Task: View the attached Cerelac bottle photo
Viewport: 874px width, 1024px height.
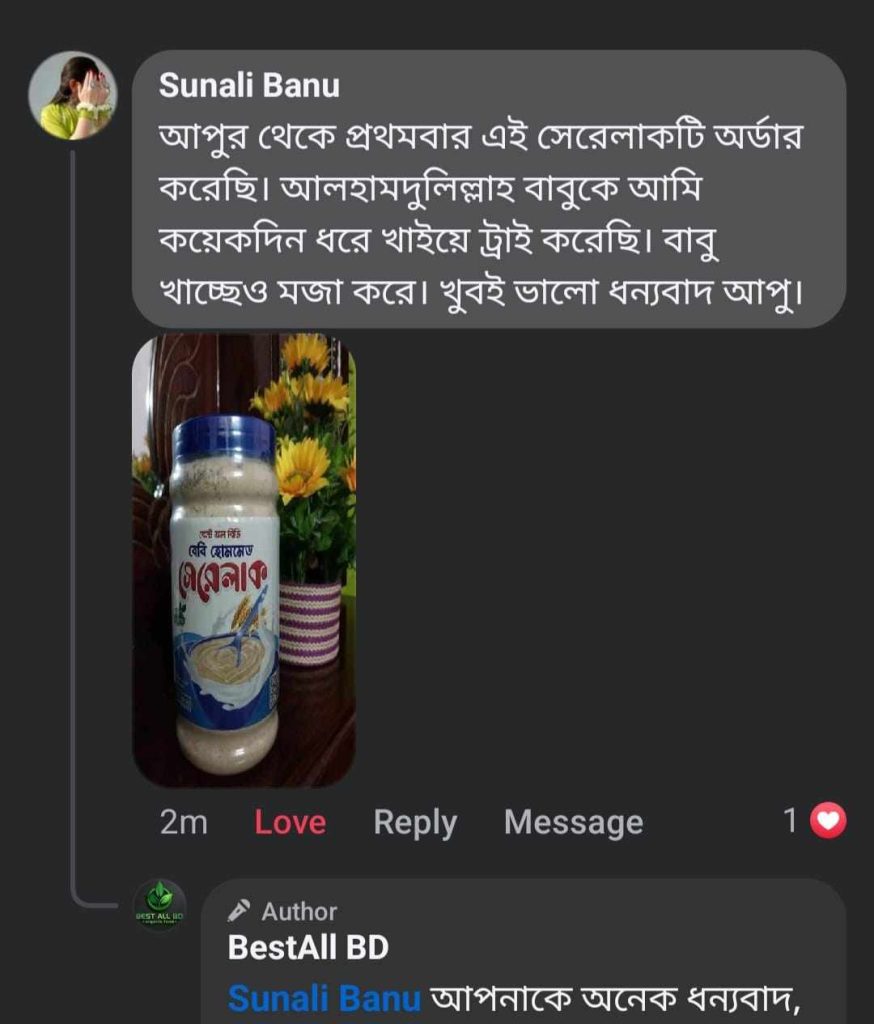Action: [244, 560]
